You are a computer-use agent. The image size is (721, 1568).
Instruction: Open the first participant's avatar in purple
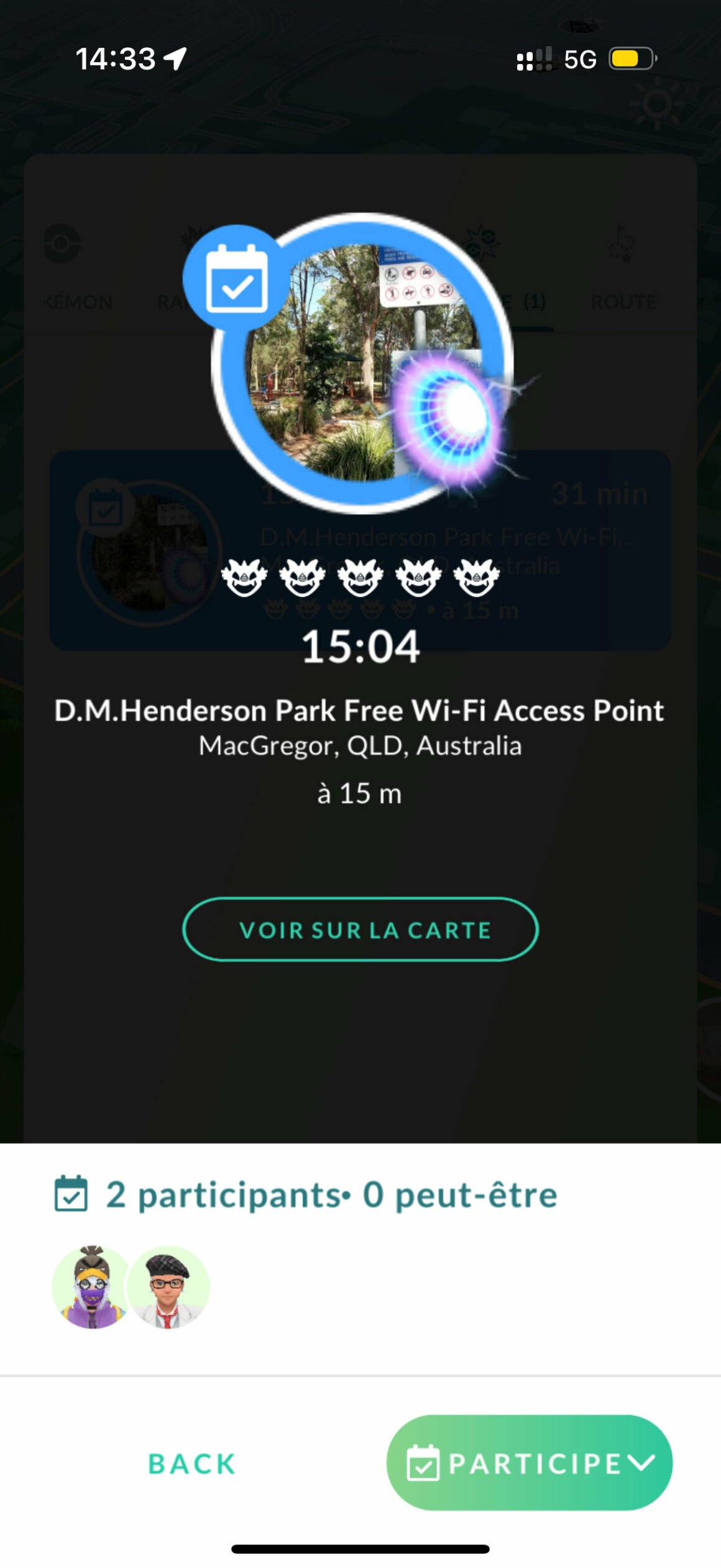(x=92, y=1287)
